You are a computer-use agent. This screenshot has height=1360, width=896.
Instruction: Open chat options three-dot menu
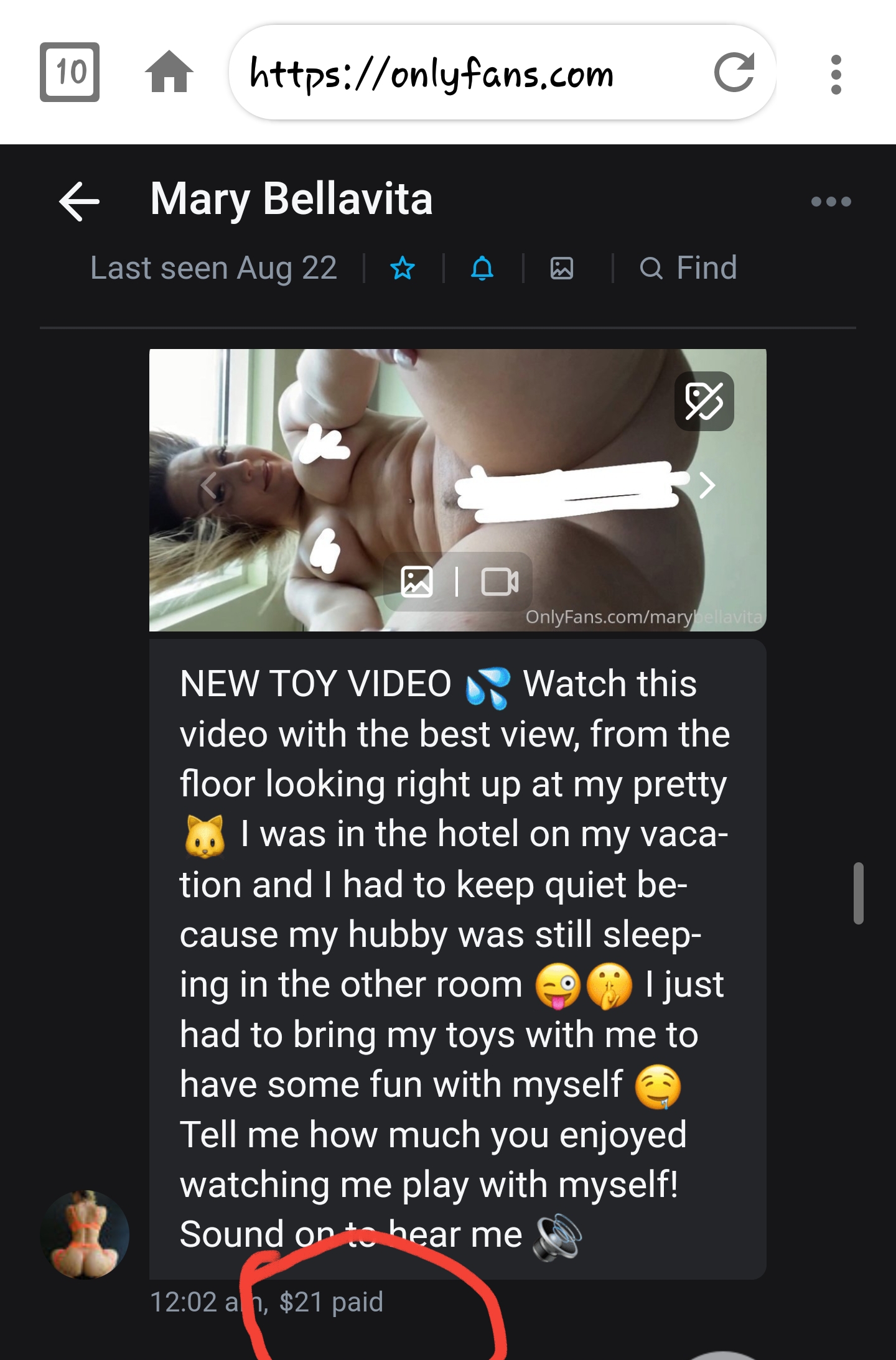click(x=831, y=201)
